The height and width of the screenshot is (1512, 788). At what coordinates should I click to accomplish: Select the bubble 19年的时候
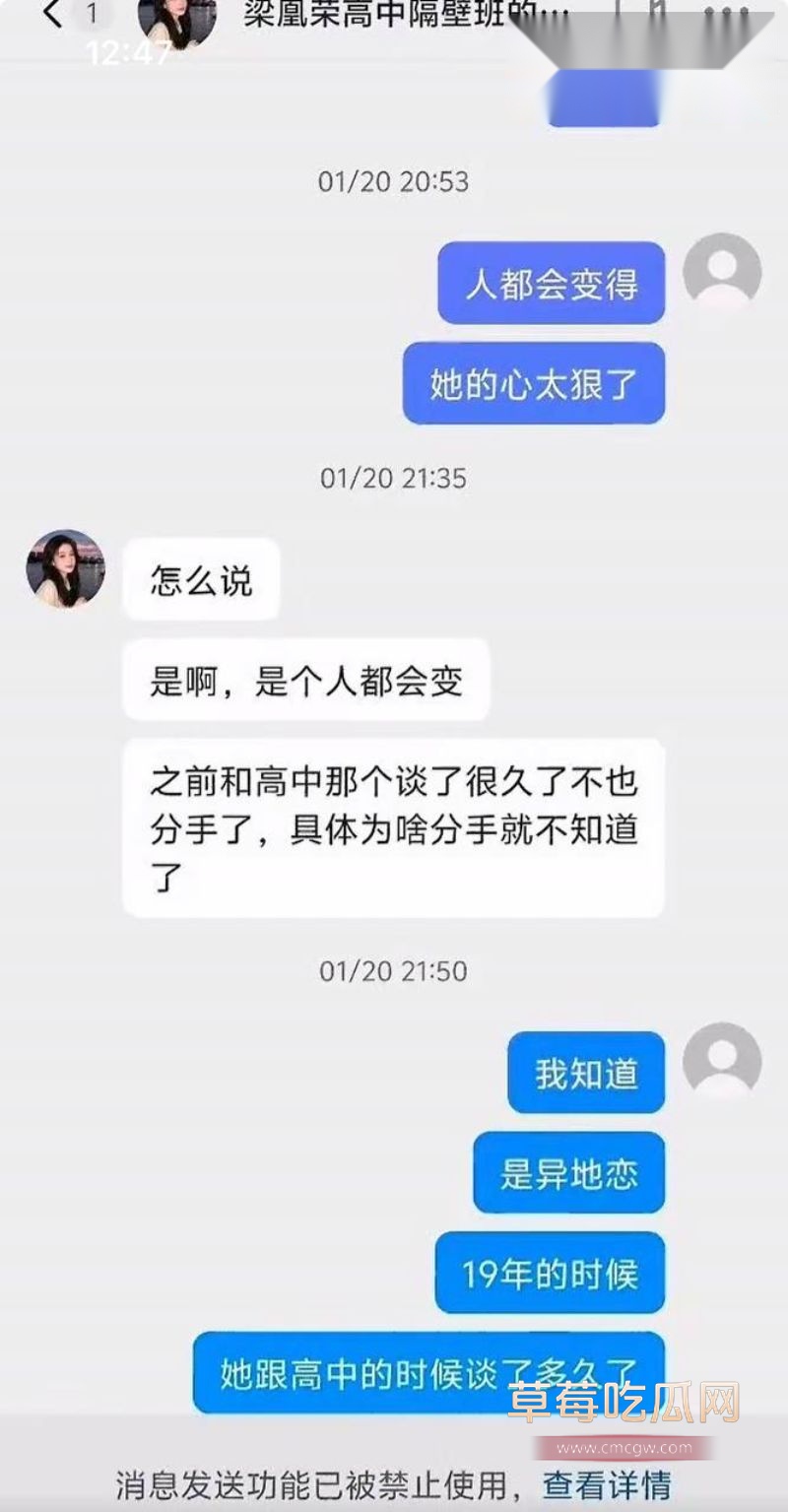tap(549, 1275)
